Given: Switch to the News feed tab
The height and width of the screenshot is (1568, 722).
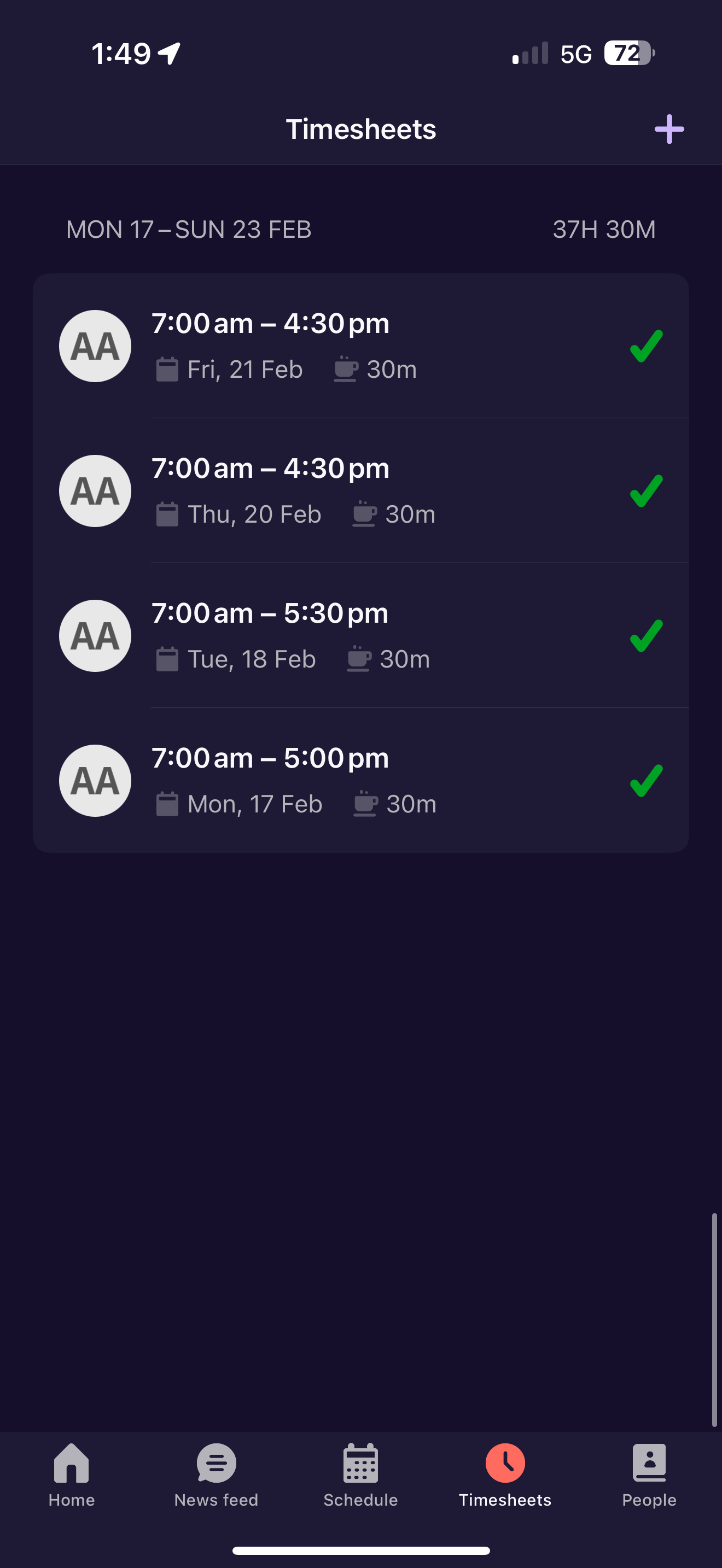Looking at the screenshot, I should pyautogui.click(x=216, y=1476).
